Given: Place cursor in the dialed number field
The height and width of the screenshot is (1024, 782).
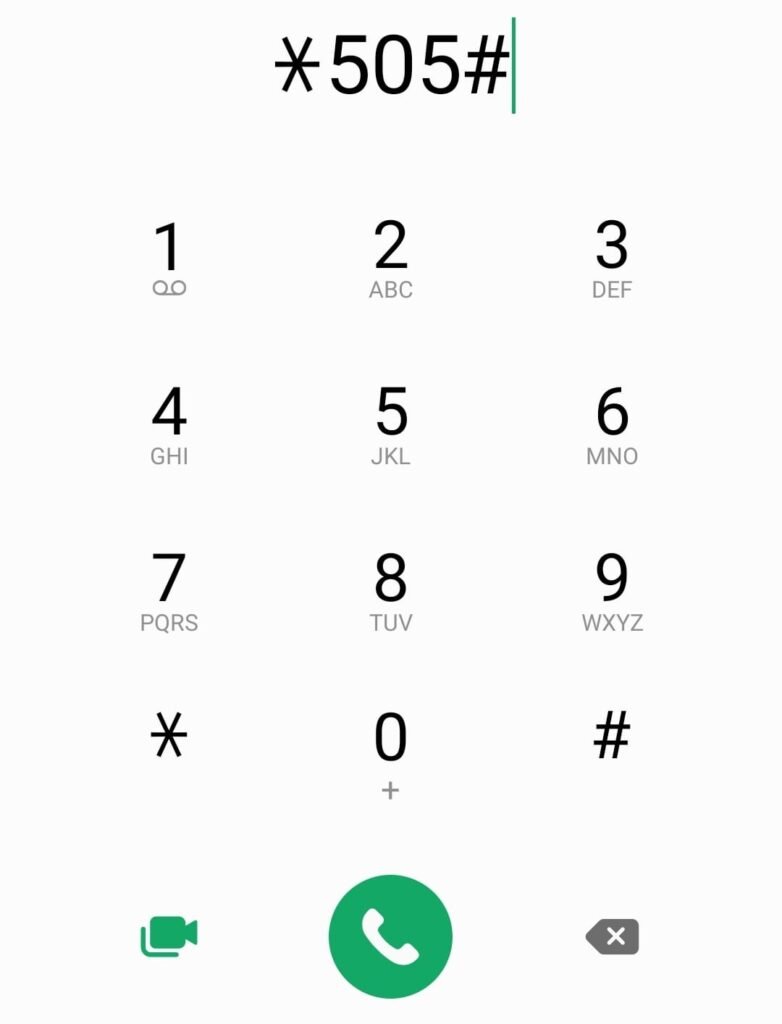Looking at the screenshot, I should coord(392,66).
